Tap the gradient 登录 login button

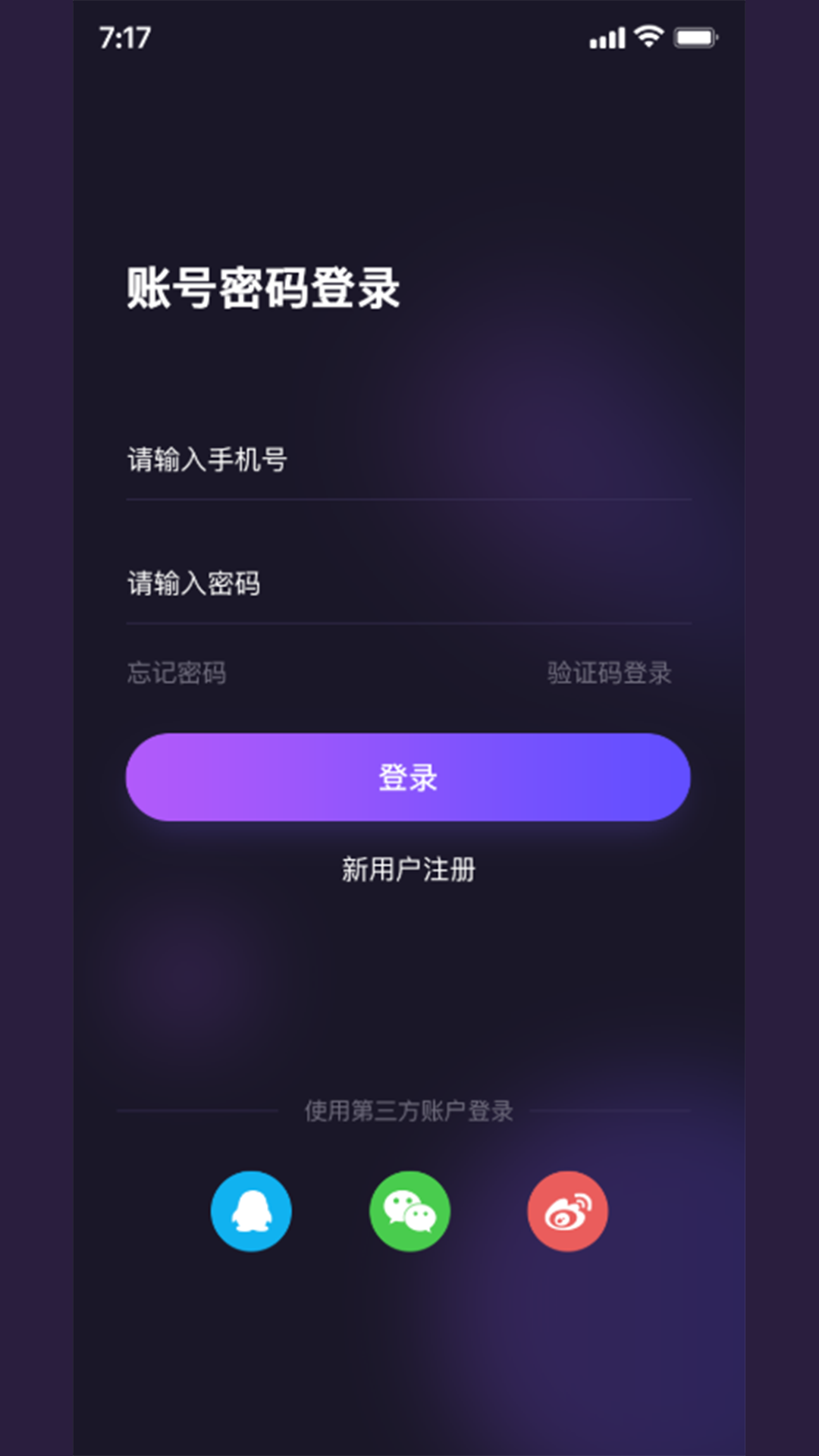coord(409,777)
